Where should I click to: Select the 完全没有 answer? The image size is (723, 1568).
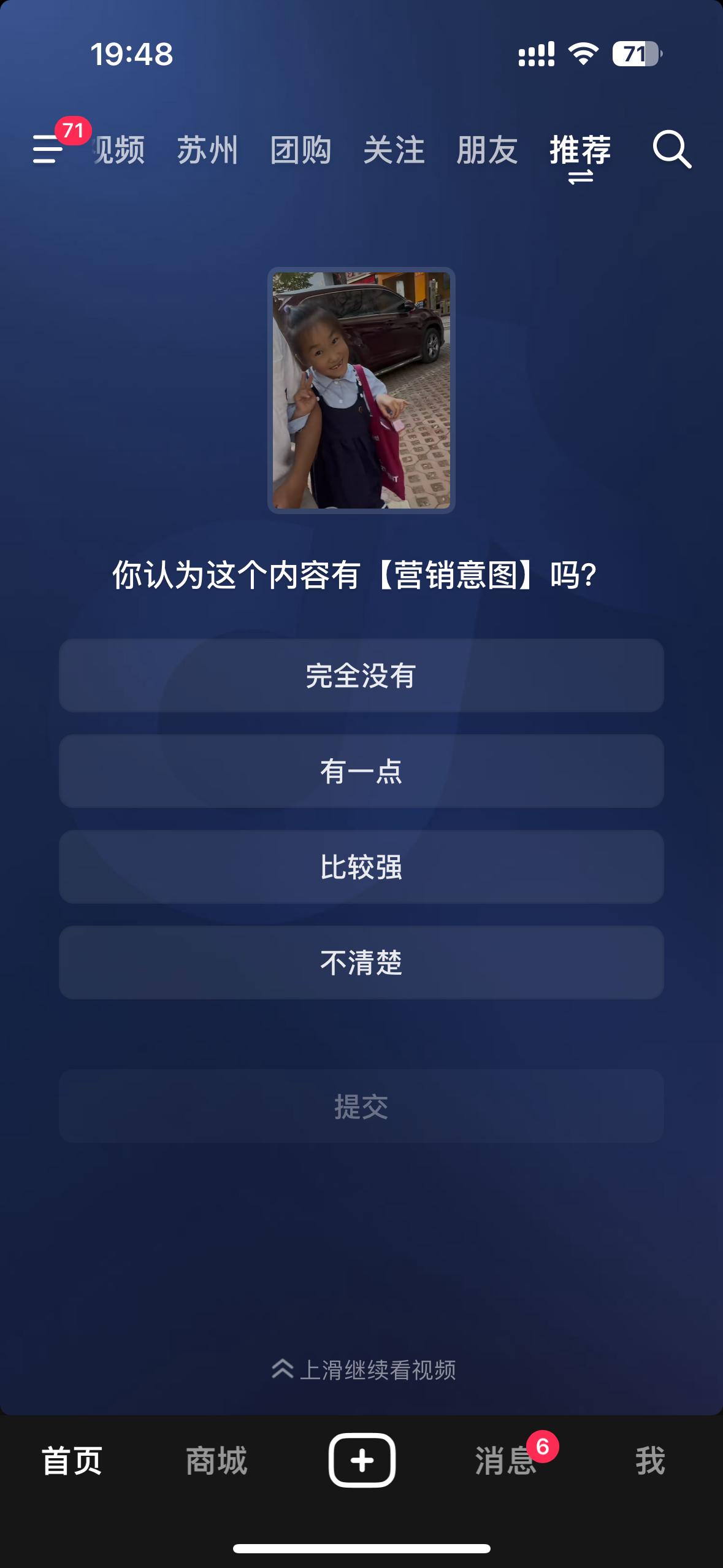coord(361,675)
